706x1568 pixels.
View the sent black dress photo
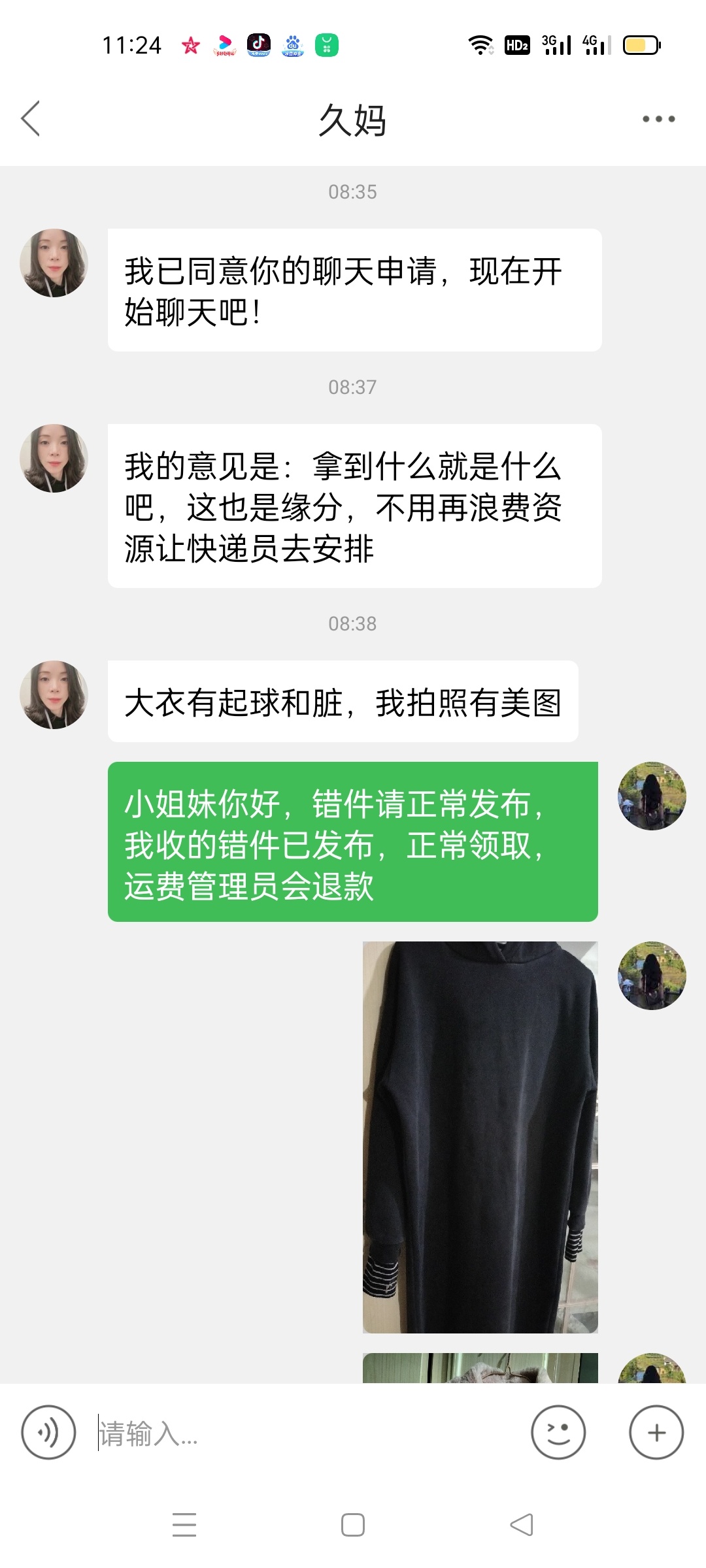(480, 1137)
